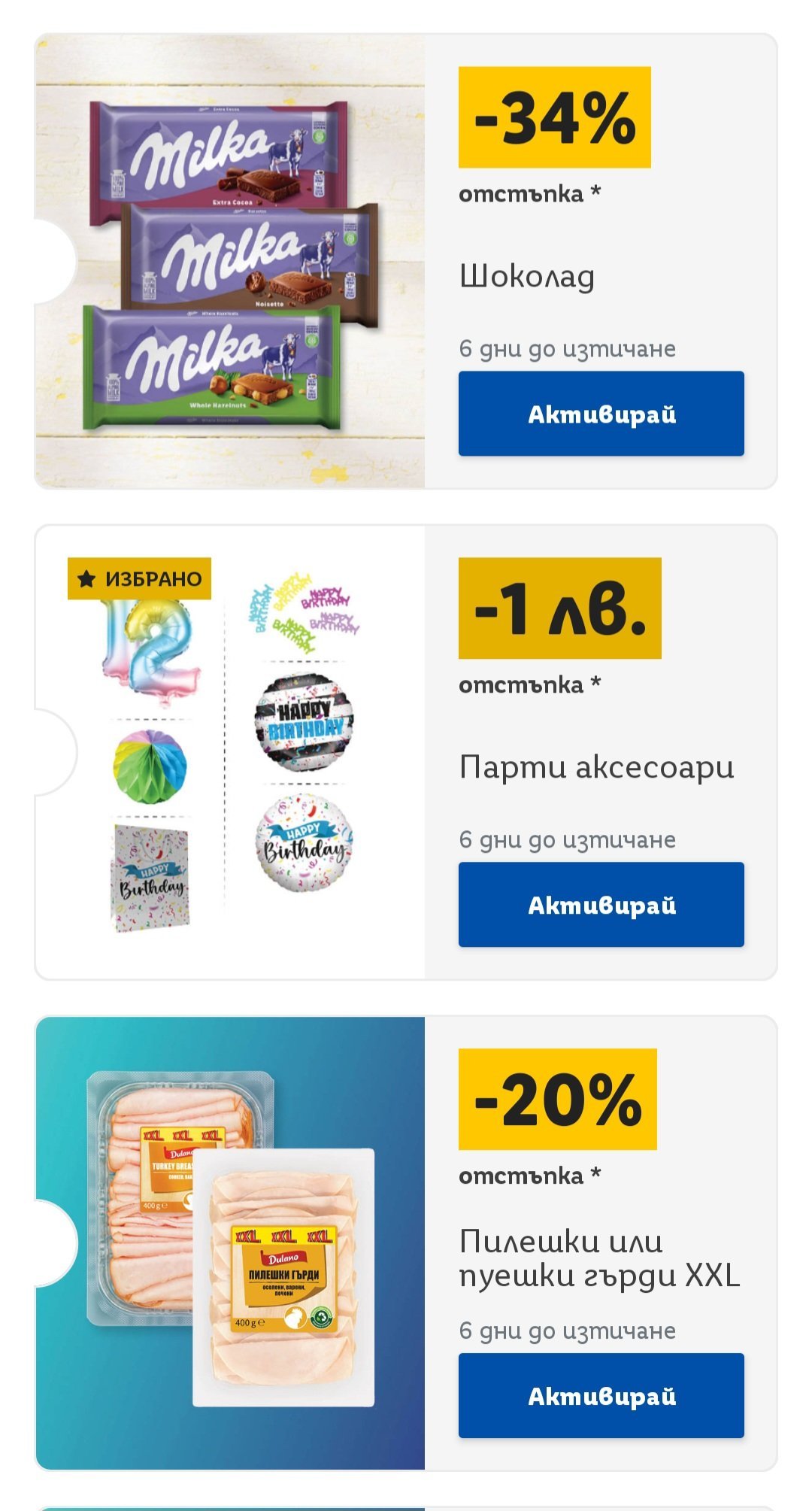The height and width of the screenshot is (1511, 812).
Task: Open the party accessories coupon card
Action: 230,752
